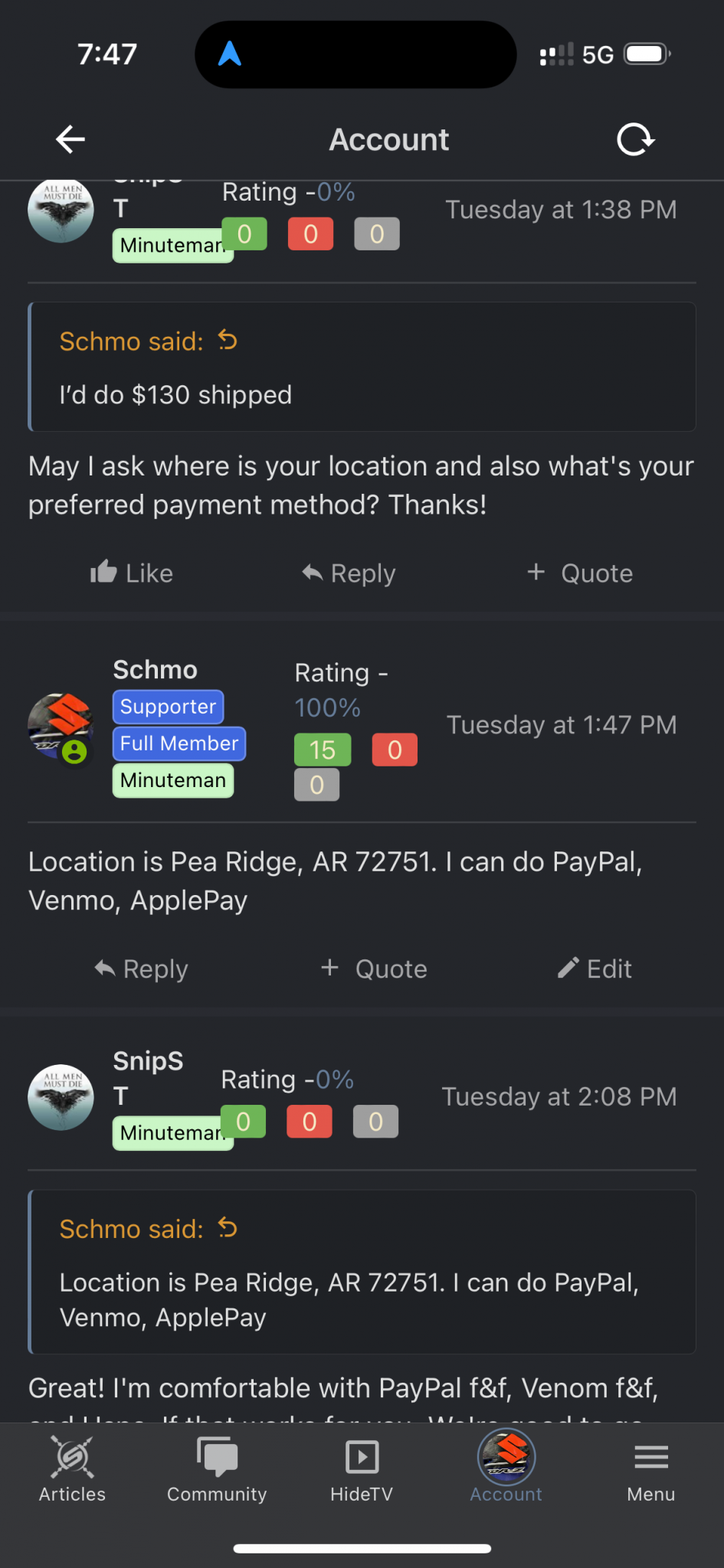Quote SnipS T's 1:38 PM post

pos(580,573)
